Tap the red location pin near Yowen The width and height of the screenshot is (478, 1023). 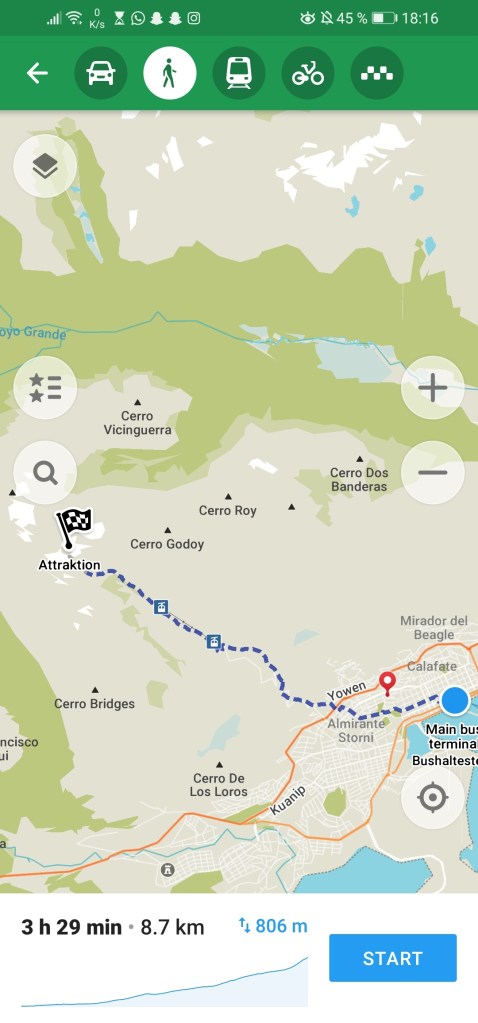[388, 684]
